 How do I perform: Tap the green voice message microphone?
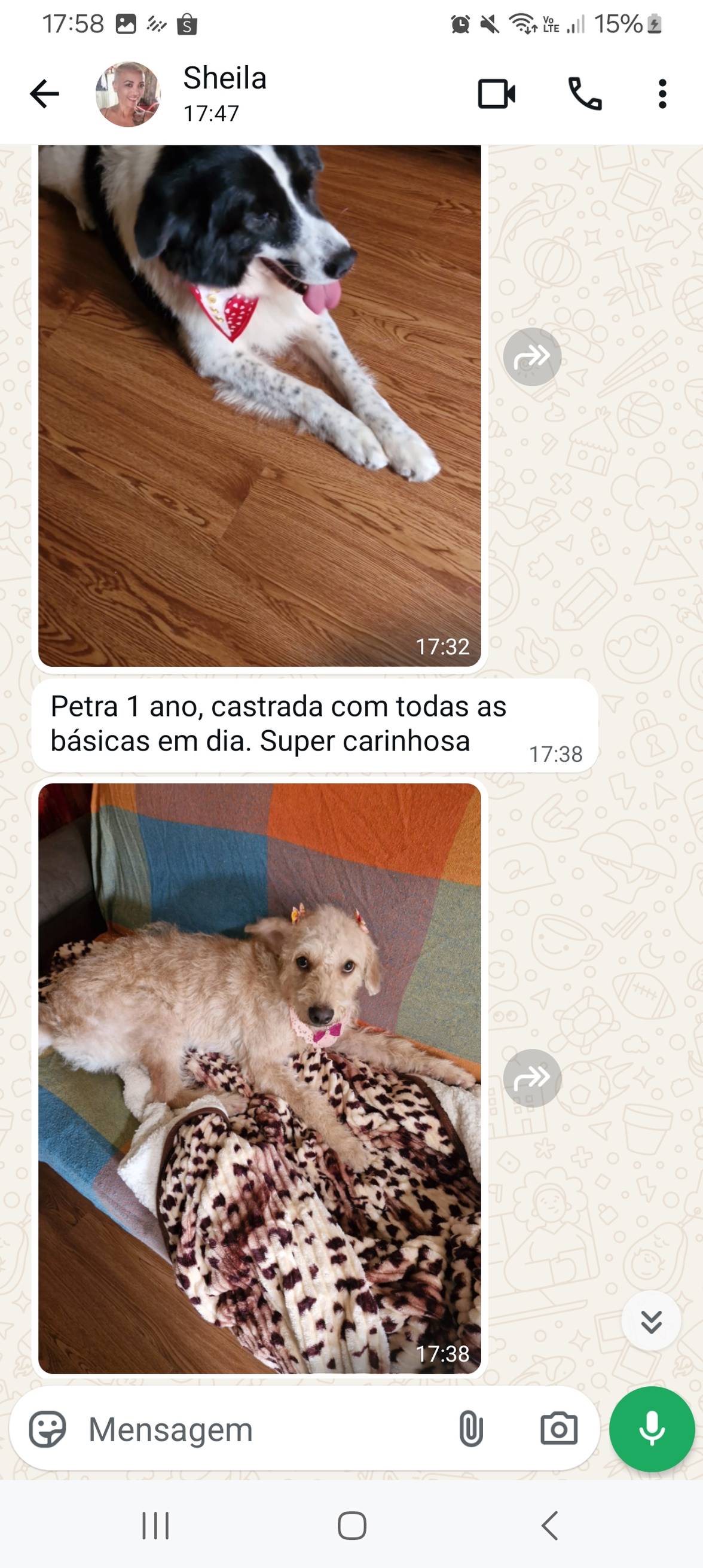[651, 1429]
